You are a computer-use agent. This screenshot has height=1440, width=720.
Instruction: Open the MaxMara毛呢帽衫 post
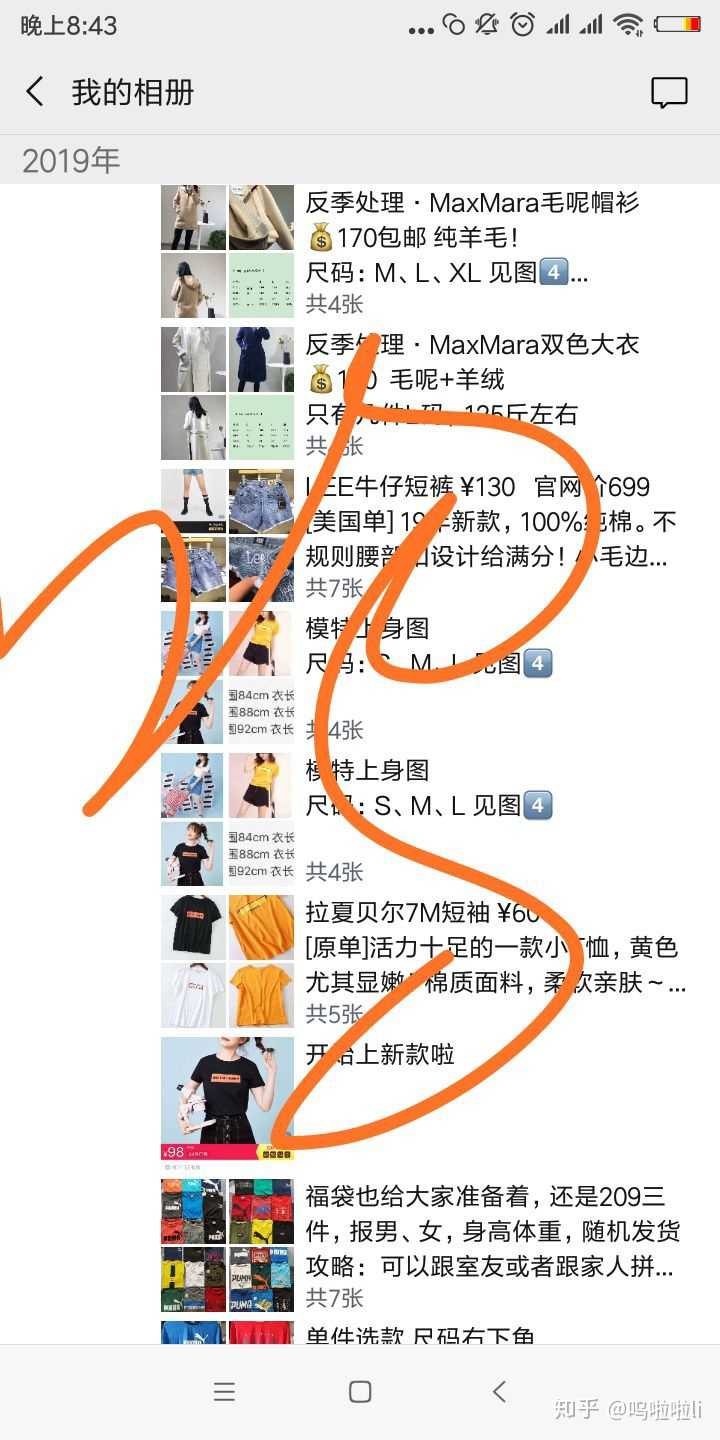472,204
